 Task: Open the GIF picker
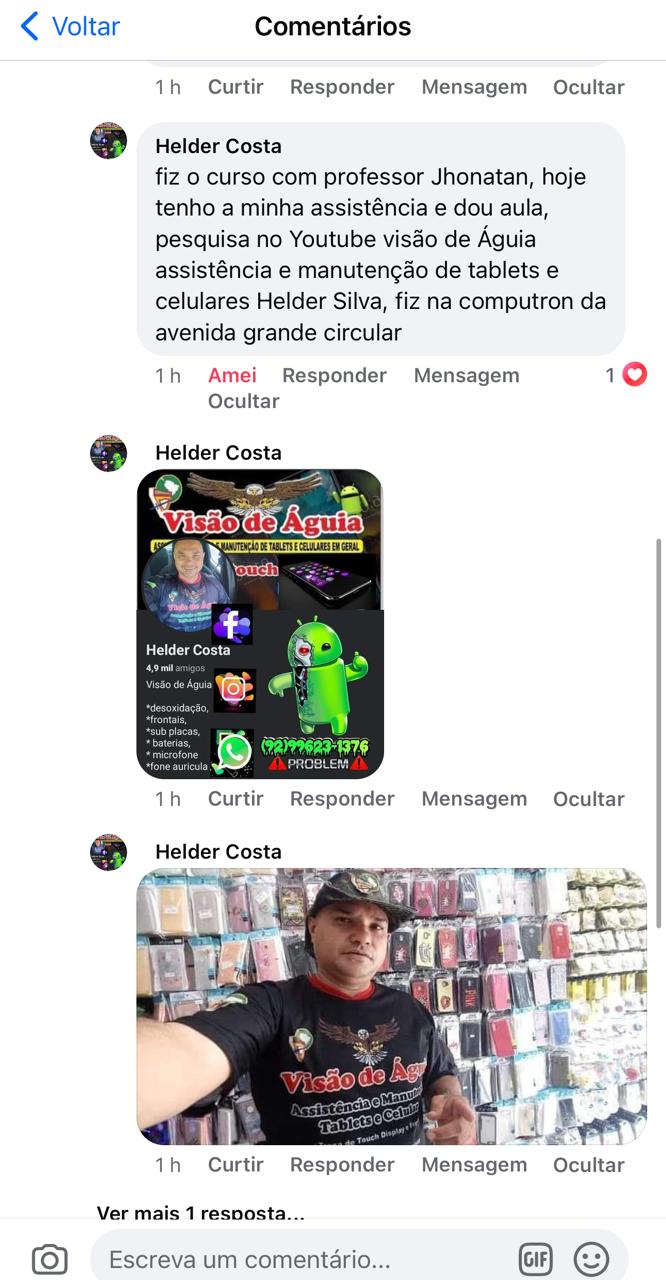point(536,1259)
